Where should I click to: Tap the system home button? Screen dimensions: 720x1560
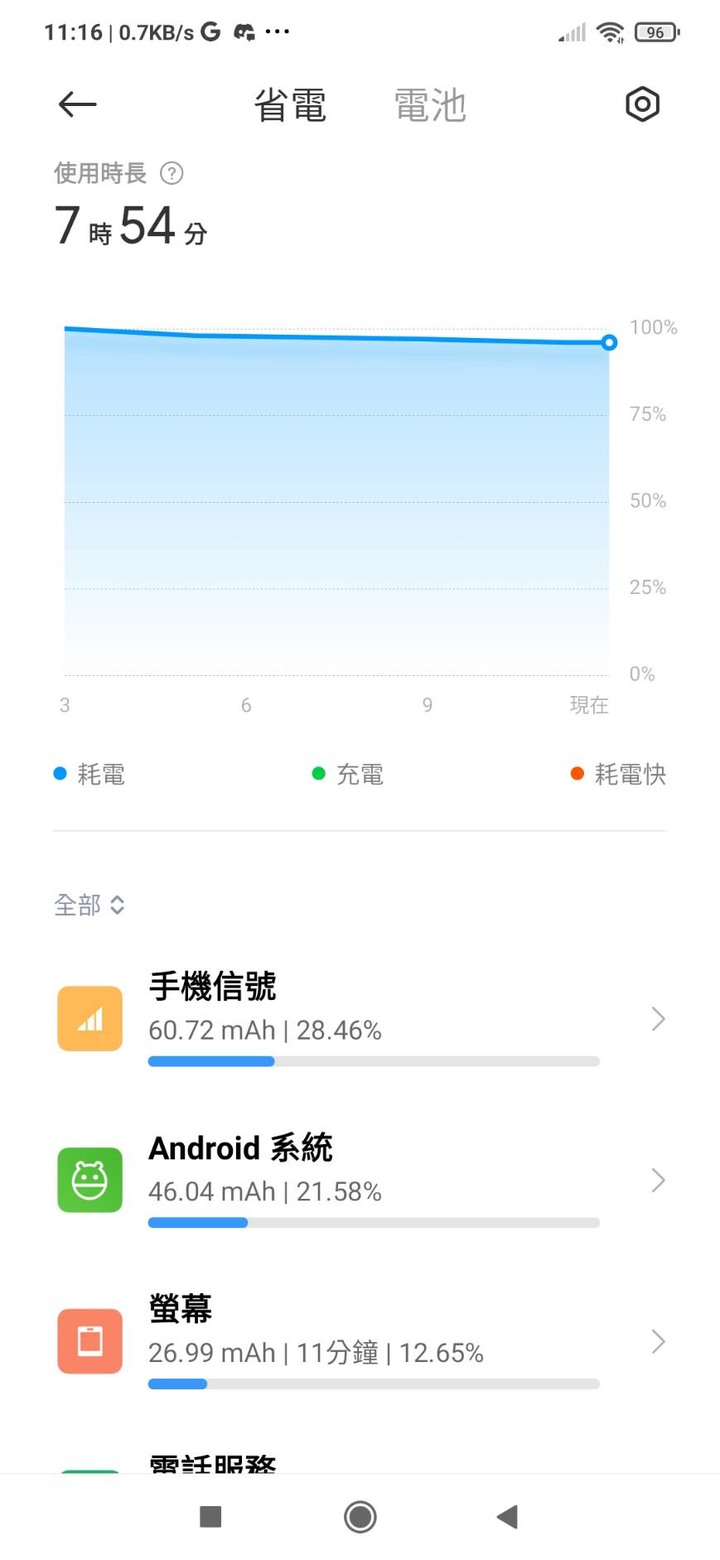(x=360, y=1517)
